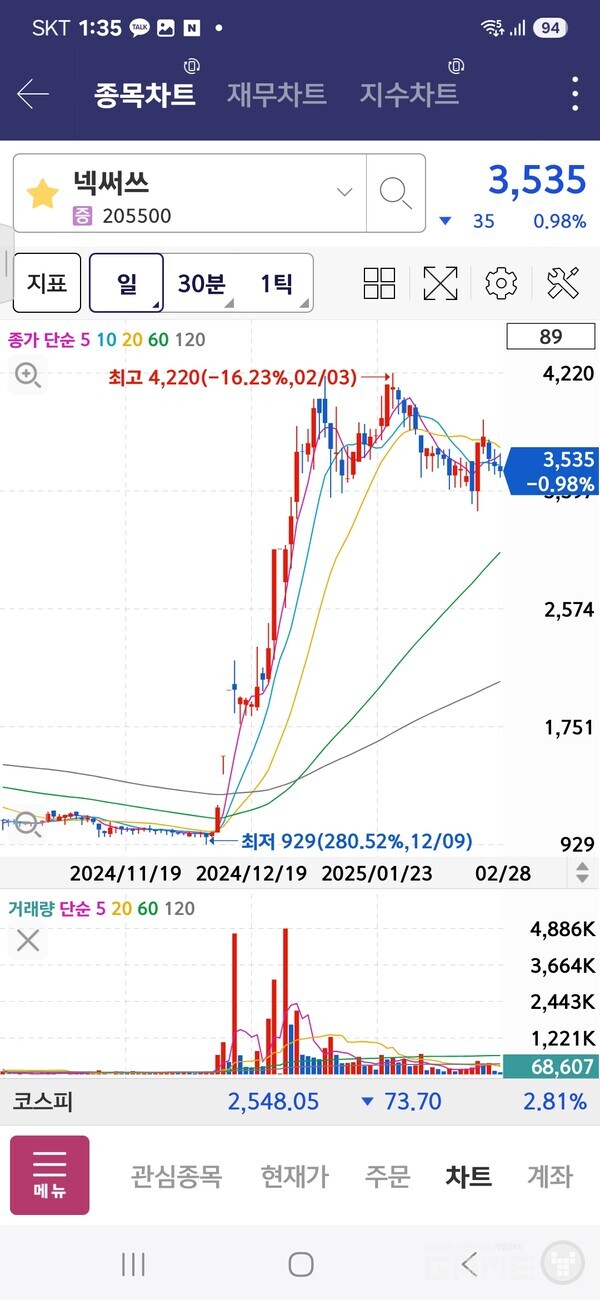Switch to the 재무차트 tab
Image resolution: width=600 pixels, height=1300 pixels.
click(276, 94)
